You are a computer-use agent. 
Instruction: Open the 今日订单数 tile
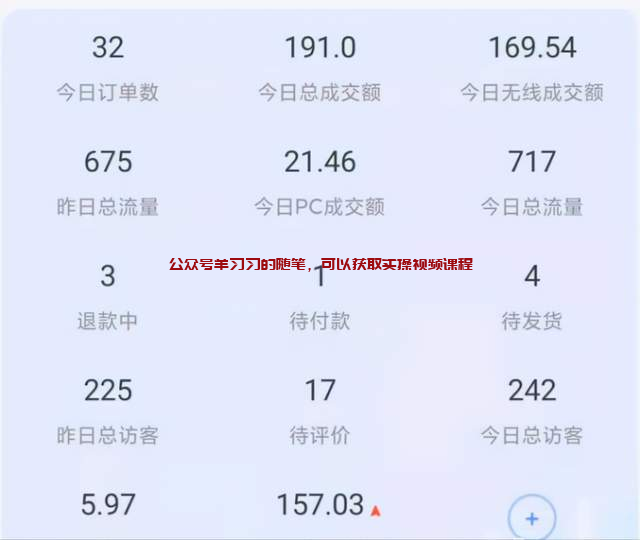click(107, 68)
